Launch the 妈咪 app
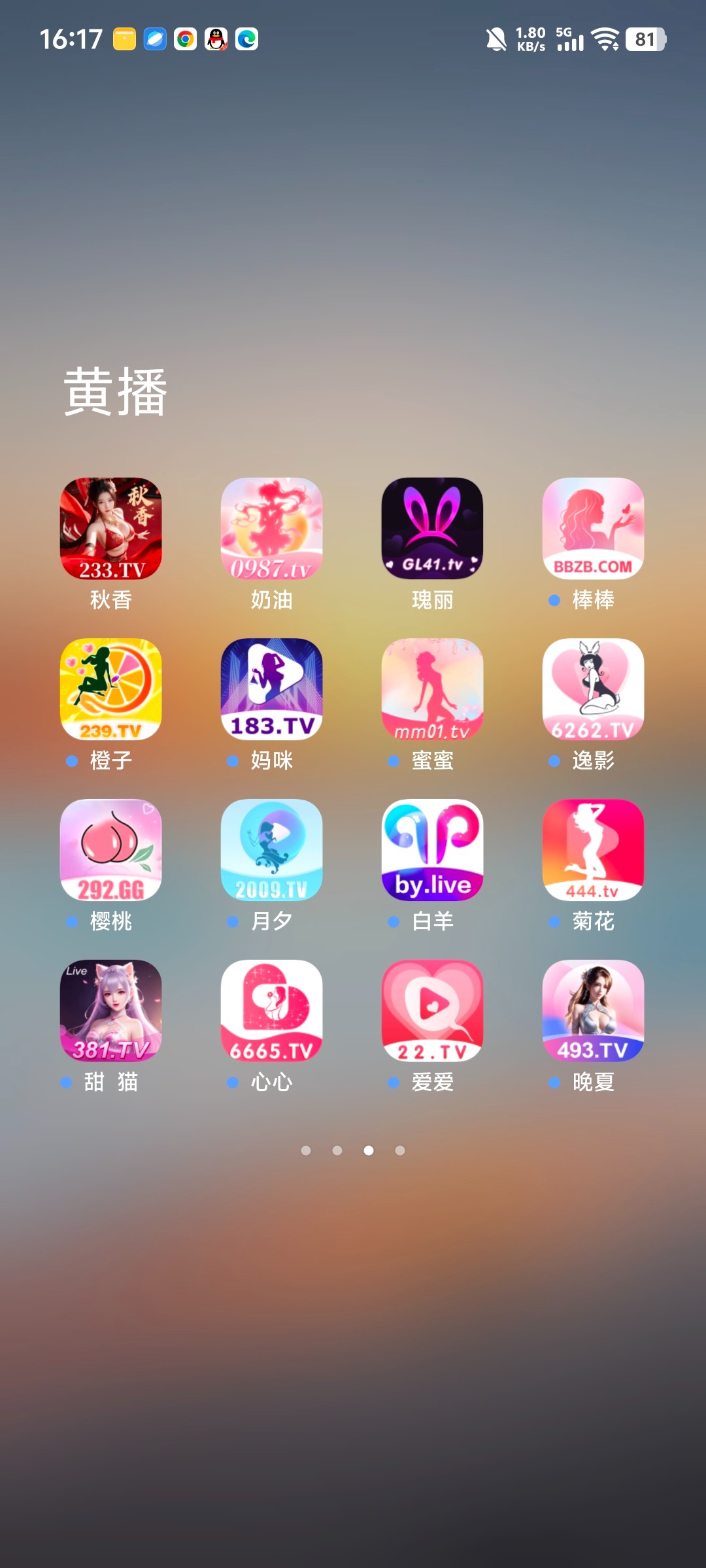The width and height of the screenshot is (706, 1568). coord(271,689)
